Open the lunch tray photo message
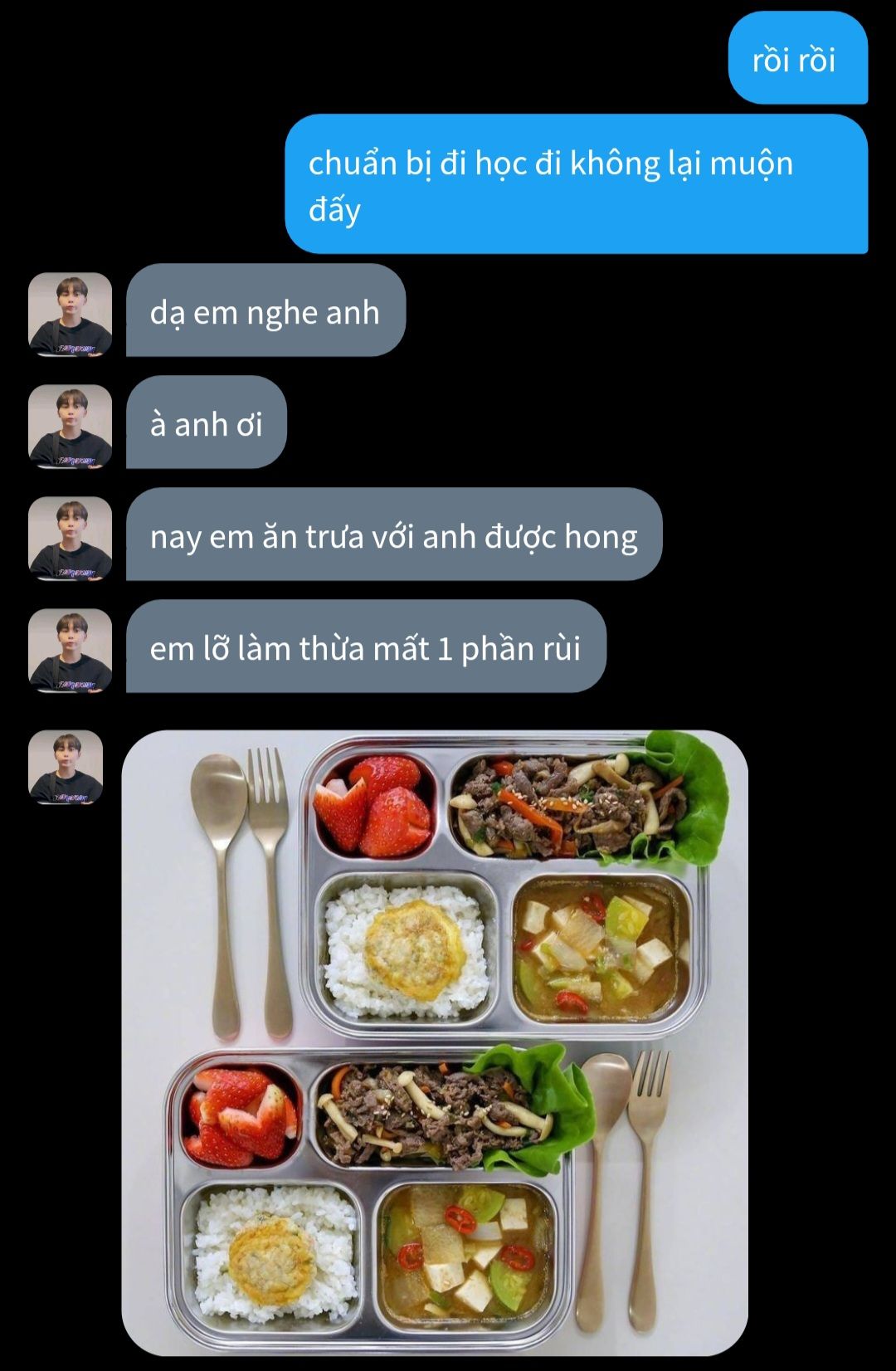Viewport: 896px width, 1371px height. (435, 1042)
